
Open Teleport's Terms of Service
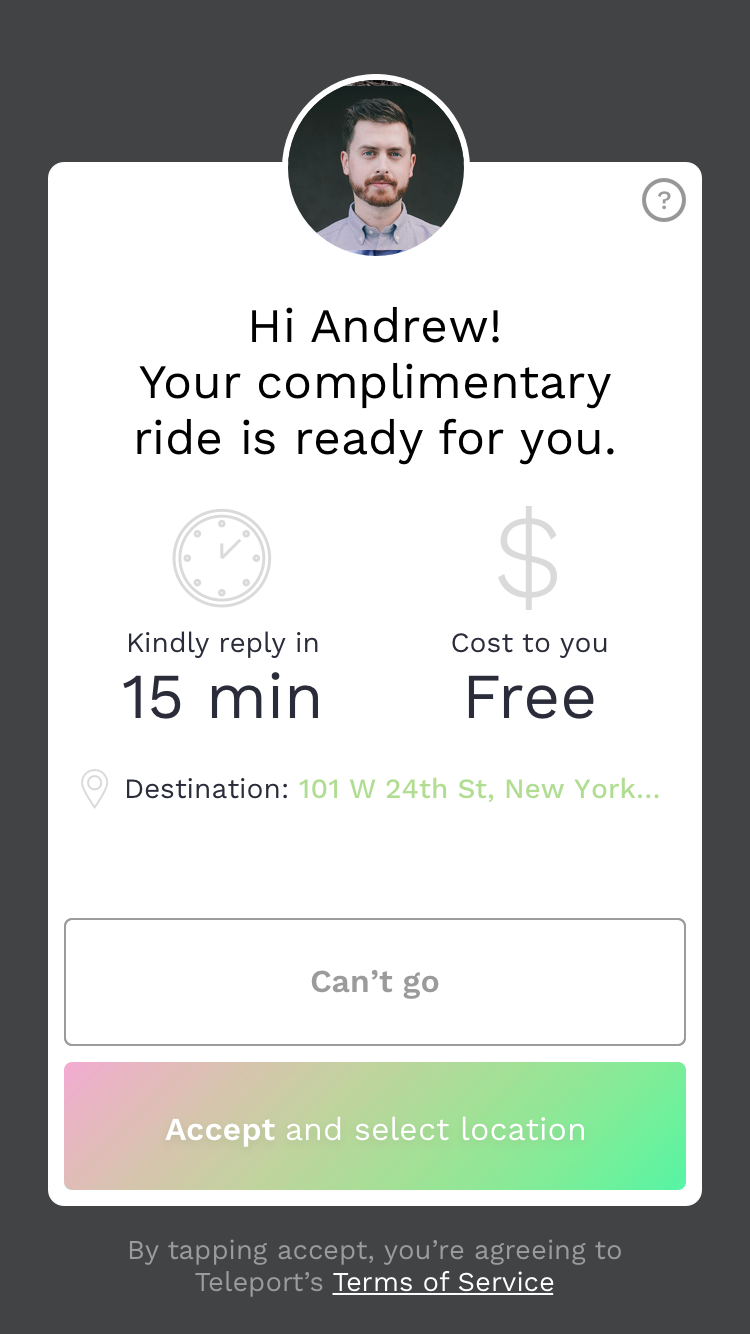443,1282
